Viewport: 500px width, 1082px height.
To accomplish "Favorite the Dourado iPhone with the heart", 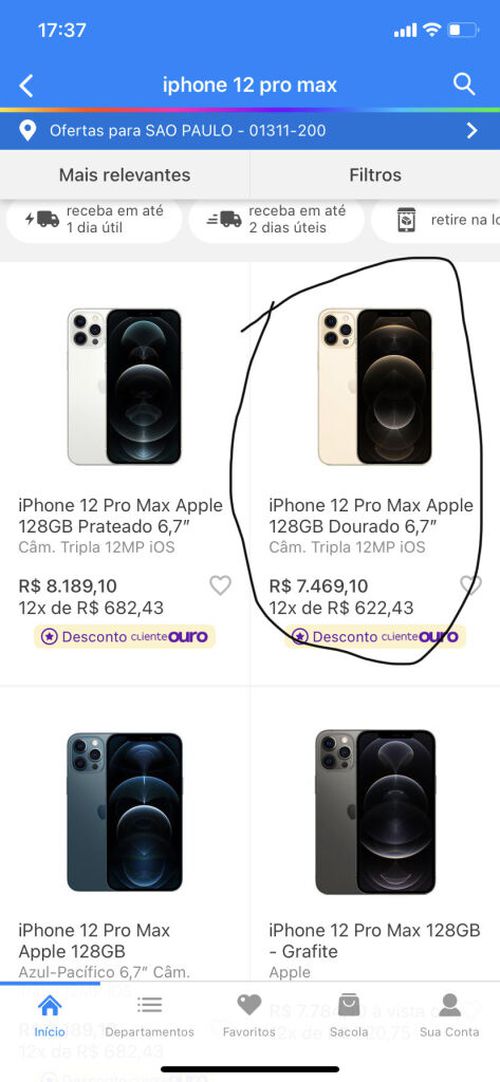I will tap(470, 586).
